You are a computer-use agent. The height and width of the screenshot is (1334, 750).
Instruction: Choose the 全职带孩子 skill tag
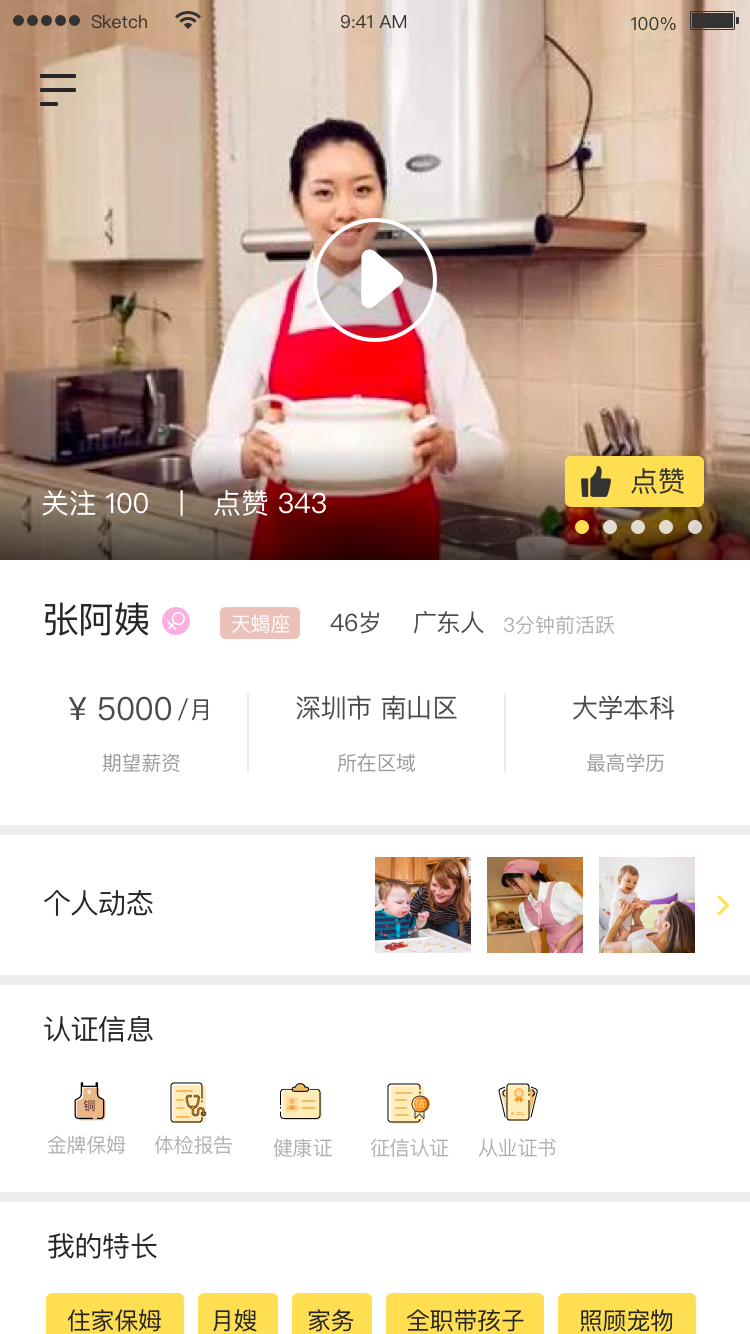coord(465,1317)
